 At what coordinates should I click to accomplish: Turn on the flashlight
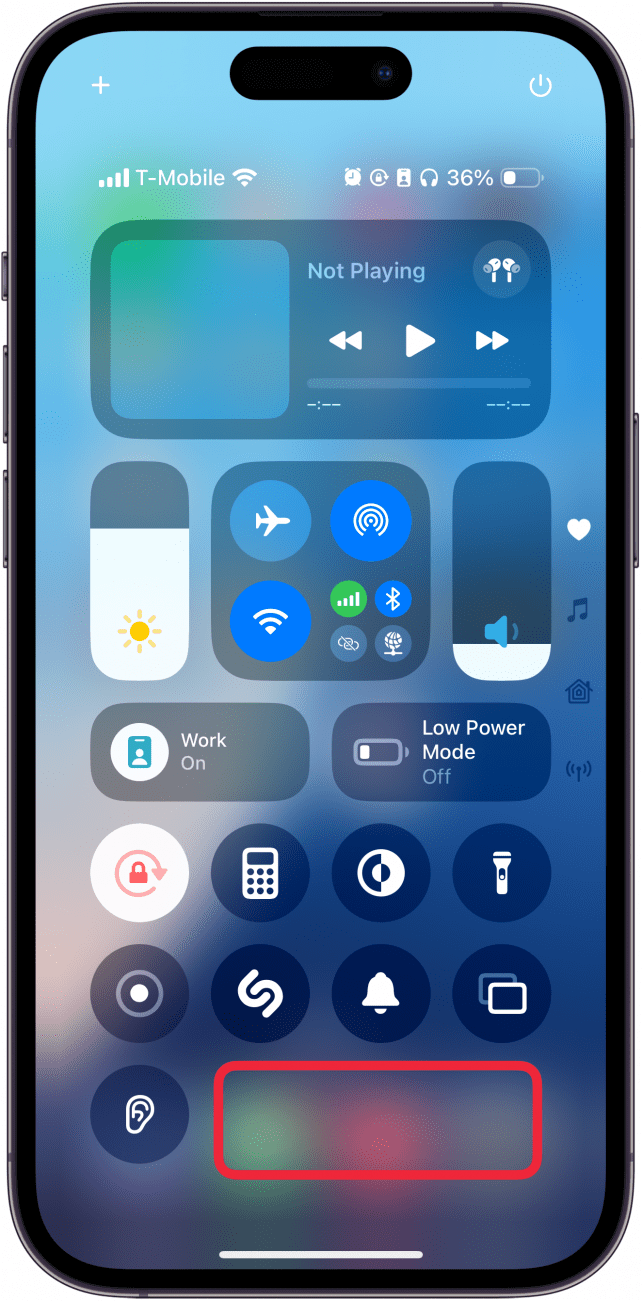point(502,873)
